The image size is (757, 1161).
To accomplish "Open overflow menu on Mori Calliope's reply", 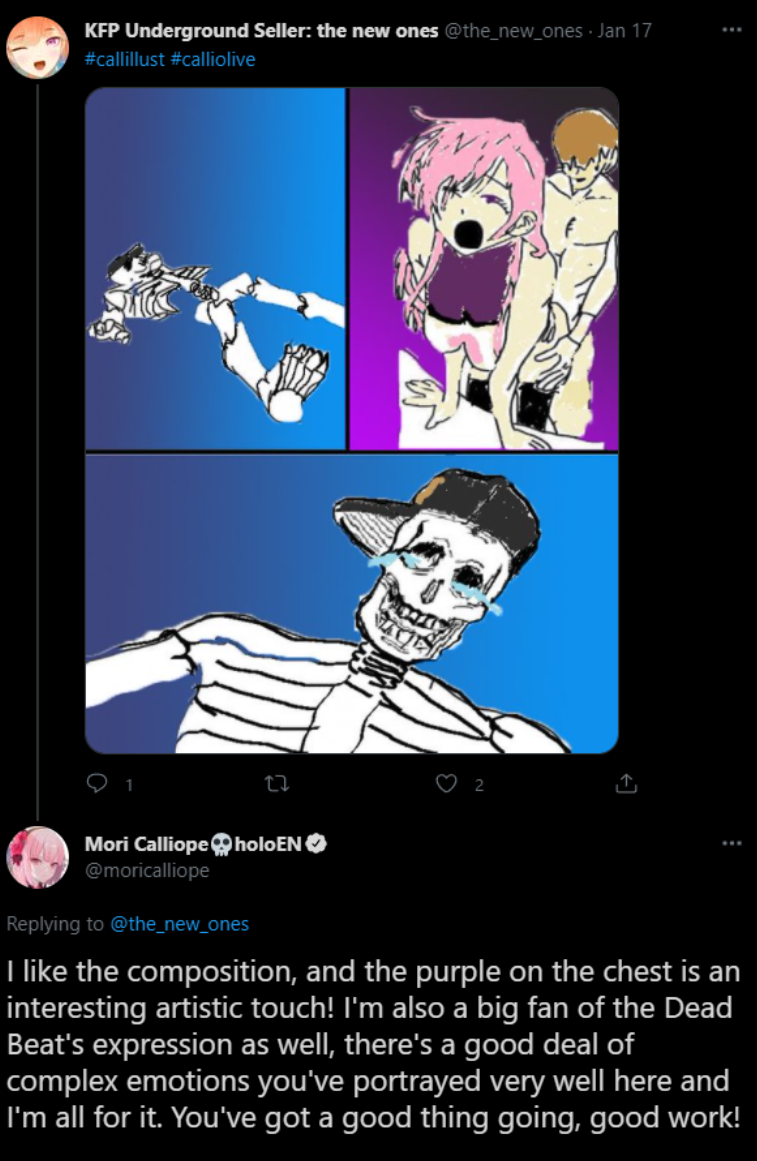I will pos(731,845).
